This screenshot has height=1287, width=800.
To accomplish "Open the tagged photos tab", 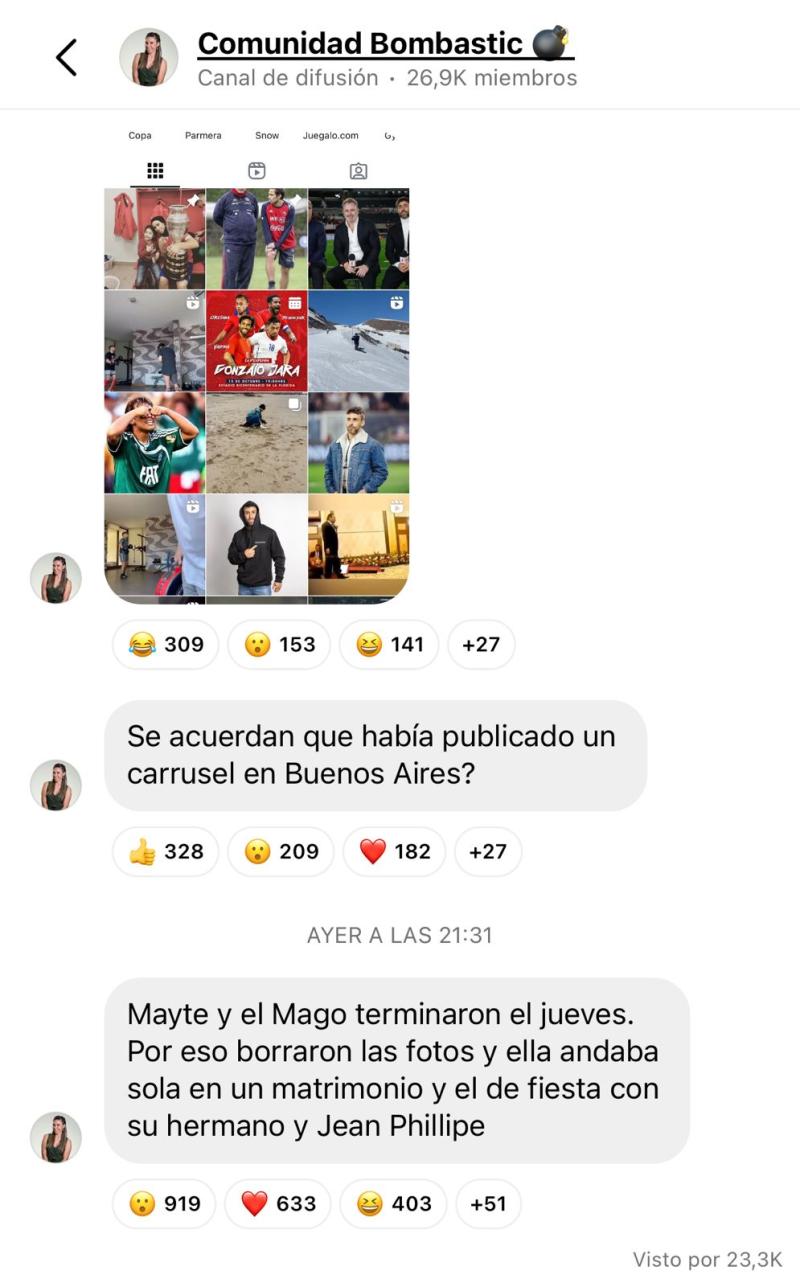I will tap(357, 170).
